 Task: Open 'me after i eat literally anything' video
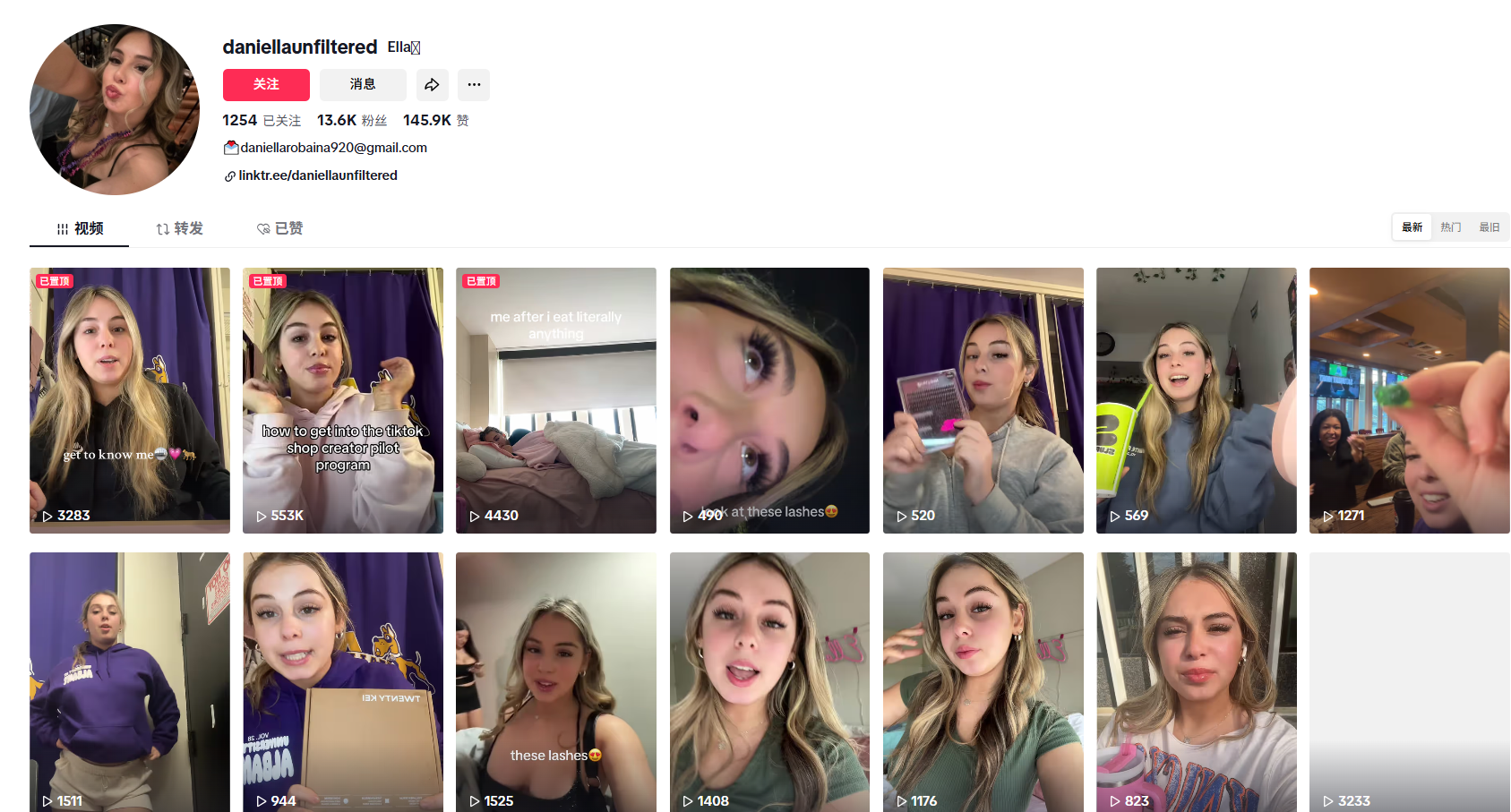(x=556, y=400)
